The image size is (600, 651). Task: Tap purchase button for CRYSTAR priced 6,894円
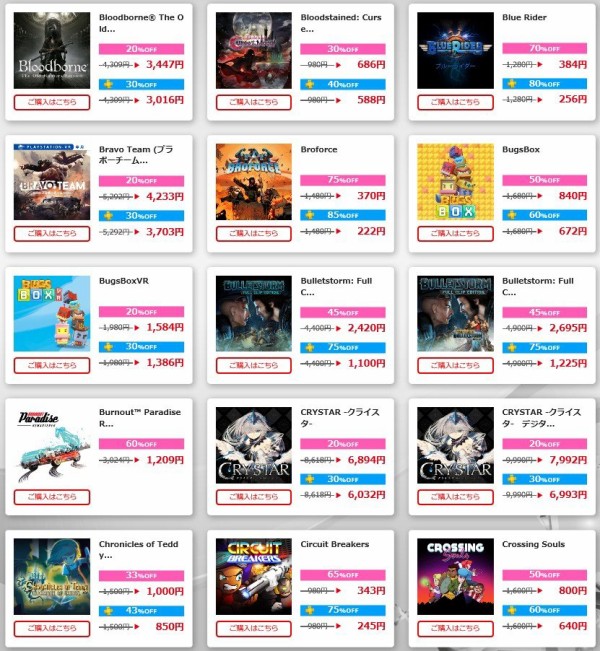pyautogui.click(x=253, y=497)
